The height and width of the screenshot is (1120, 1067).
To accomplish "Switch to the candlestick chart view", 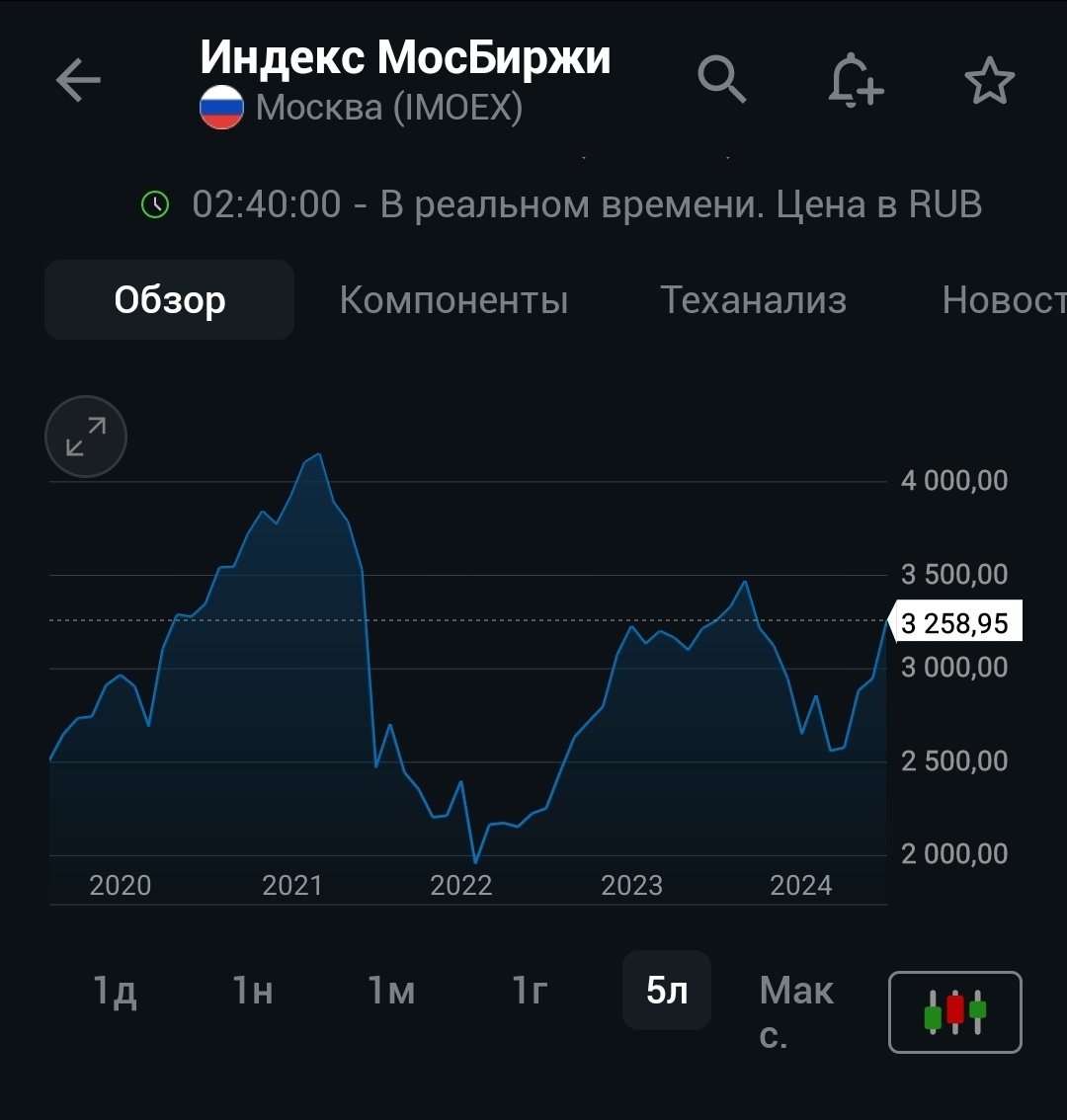I will 954,1012.
